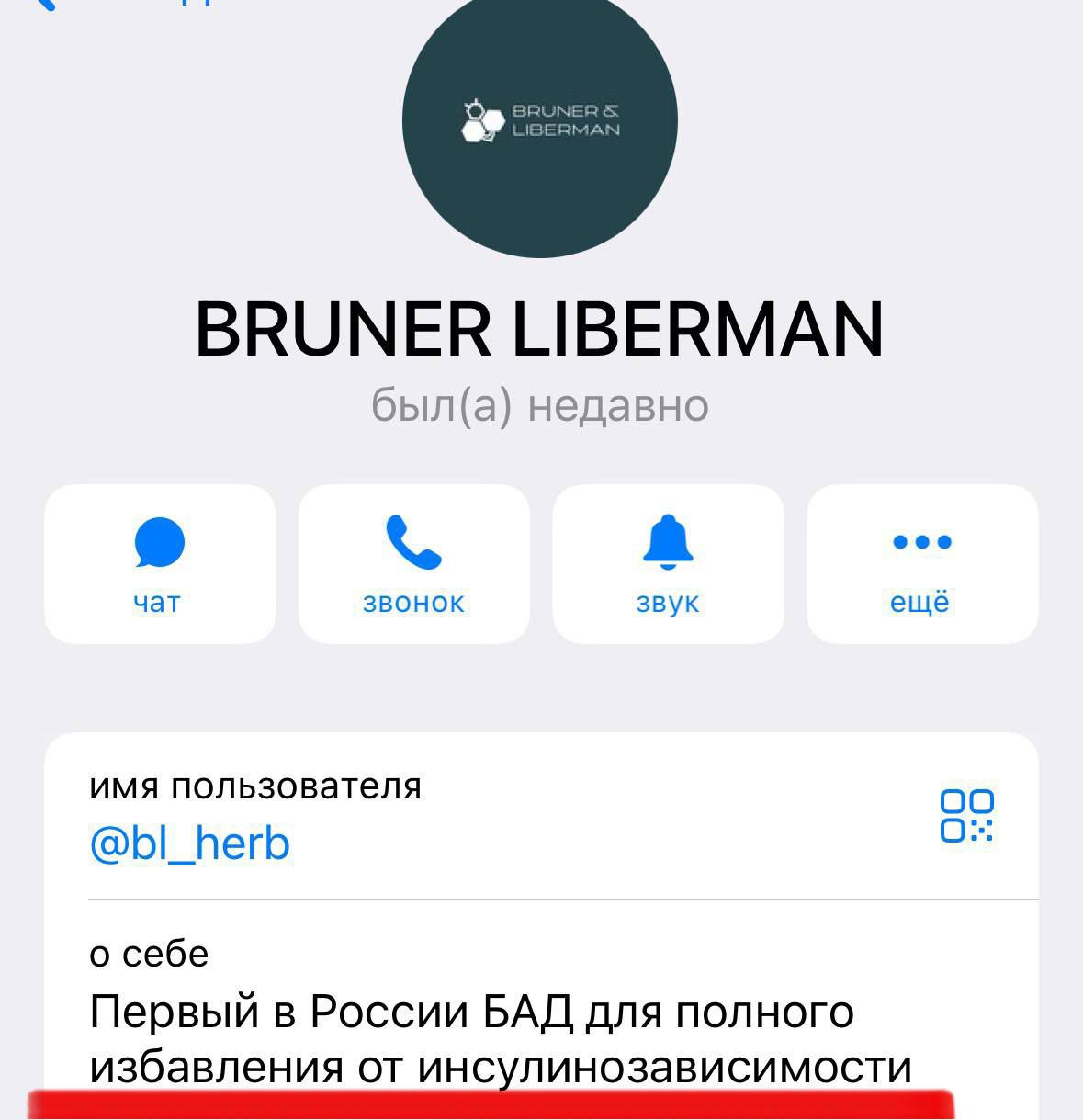This screenshot has width=1083, height=1120.
Task: Toggle notification sound for BRUNER LIBERMAN
Action: [x=668, y=562]
